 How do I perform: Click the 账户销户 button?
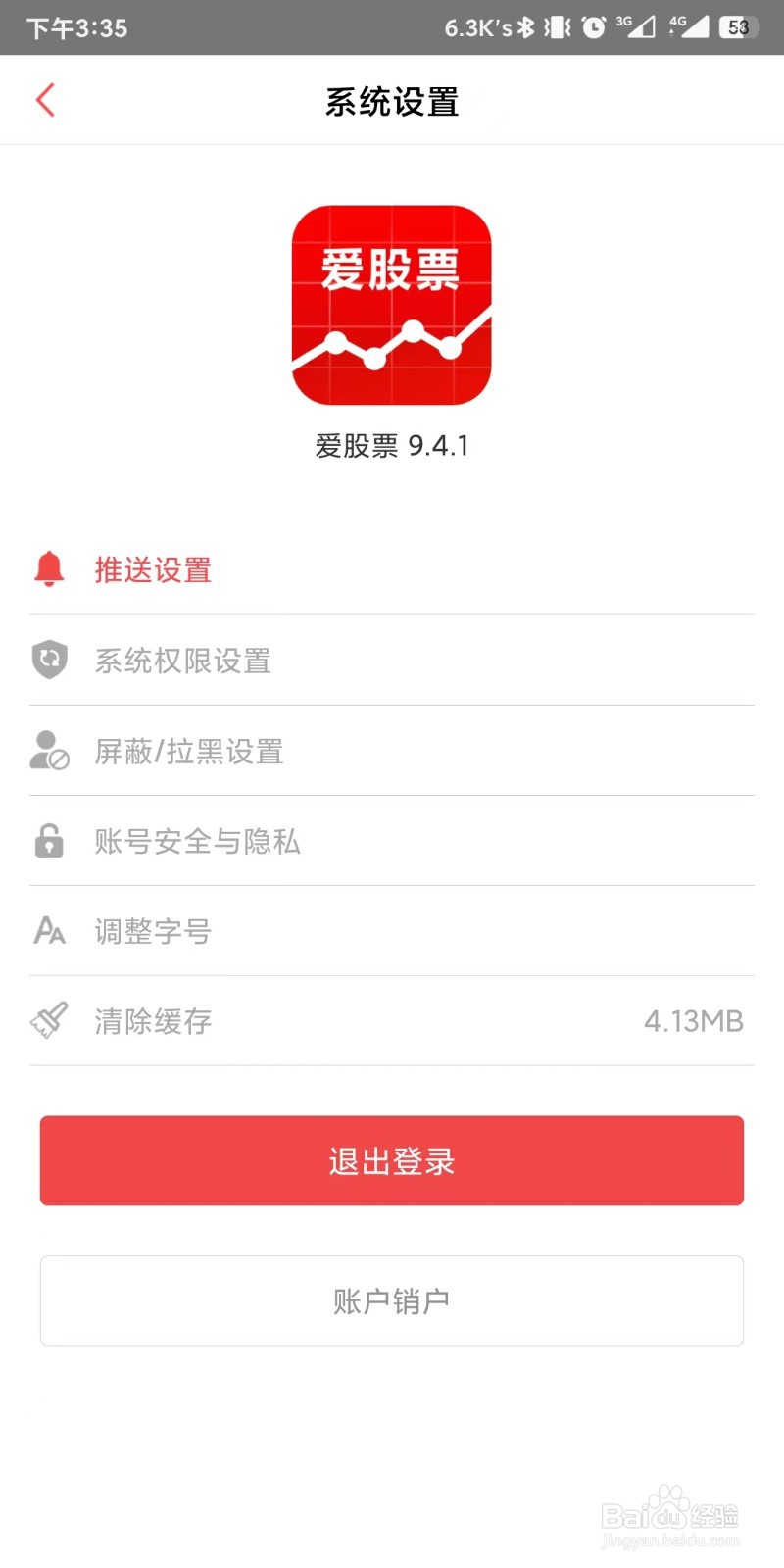point(391,1300)
